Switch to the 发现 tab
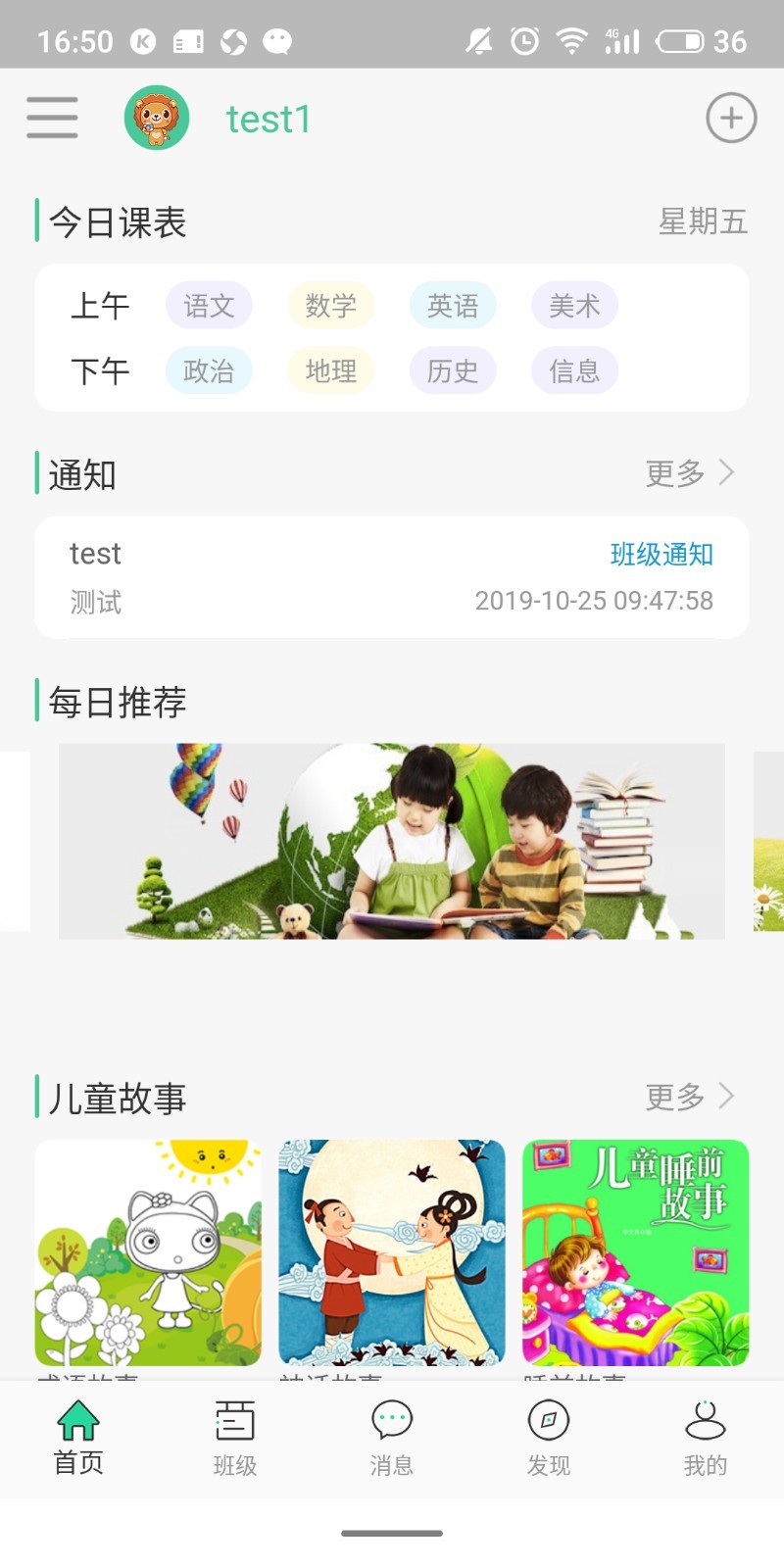 tap(549, 1438)
